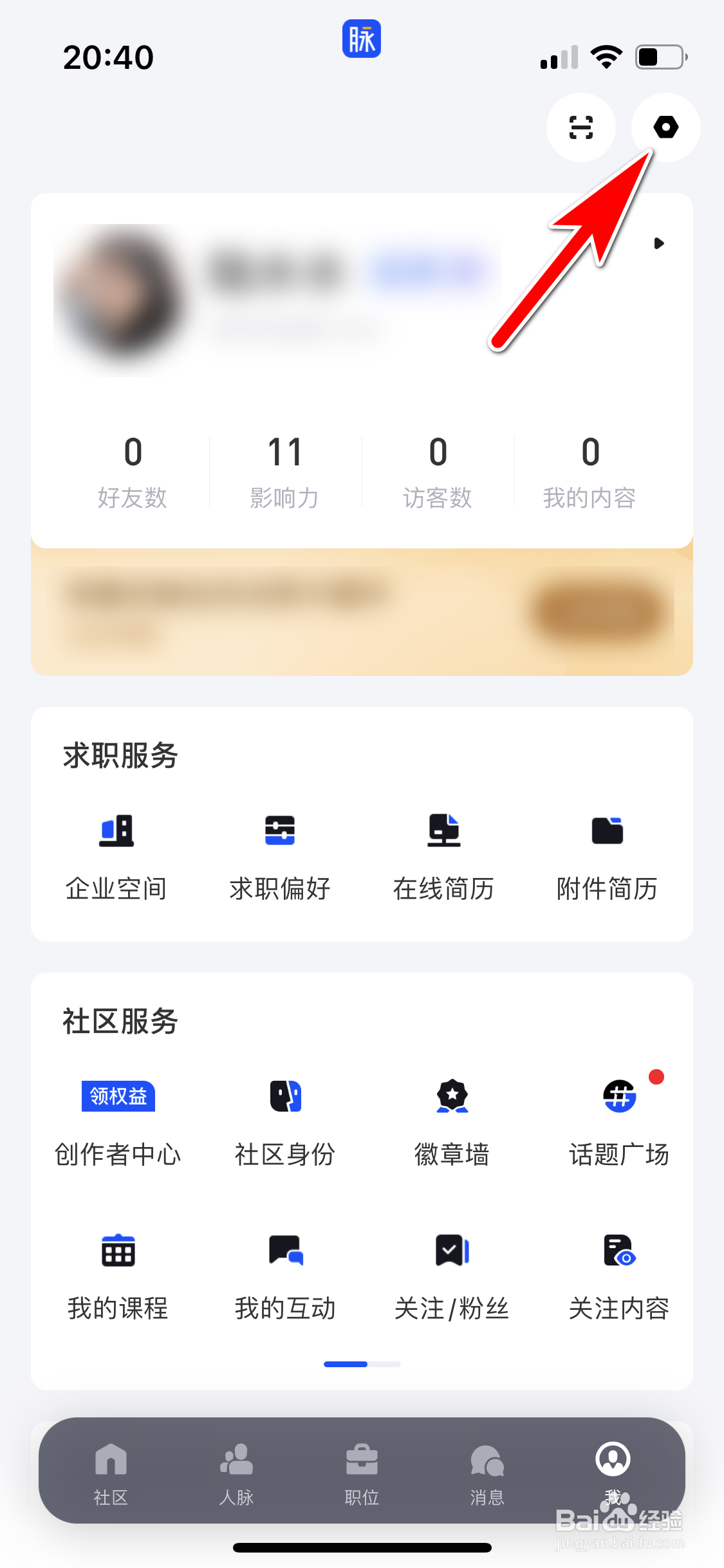This screenshot has height=1568, width=724.
Task: Open the scan QR code icon
Action: pos(580,127)
